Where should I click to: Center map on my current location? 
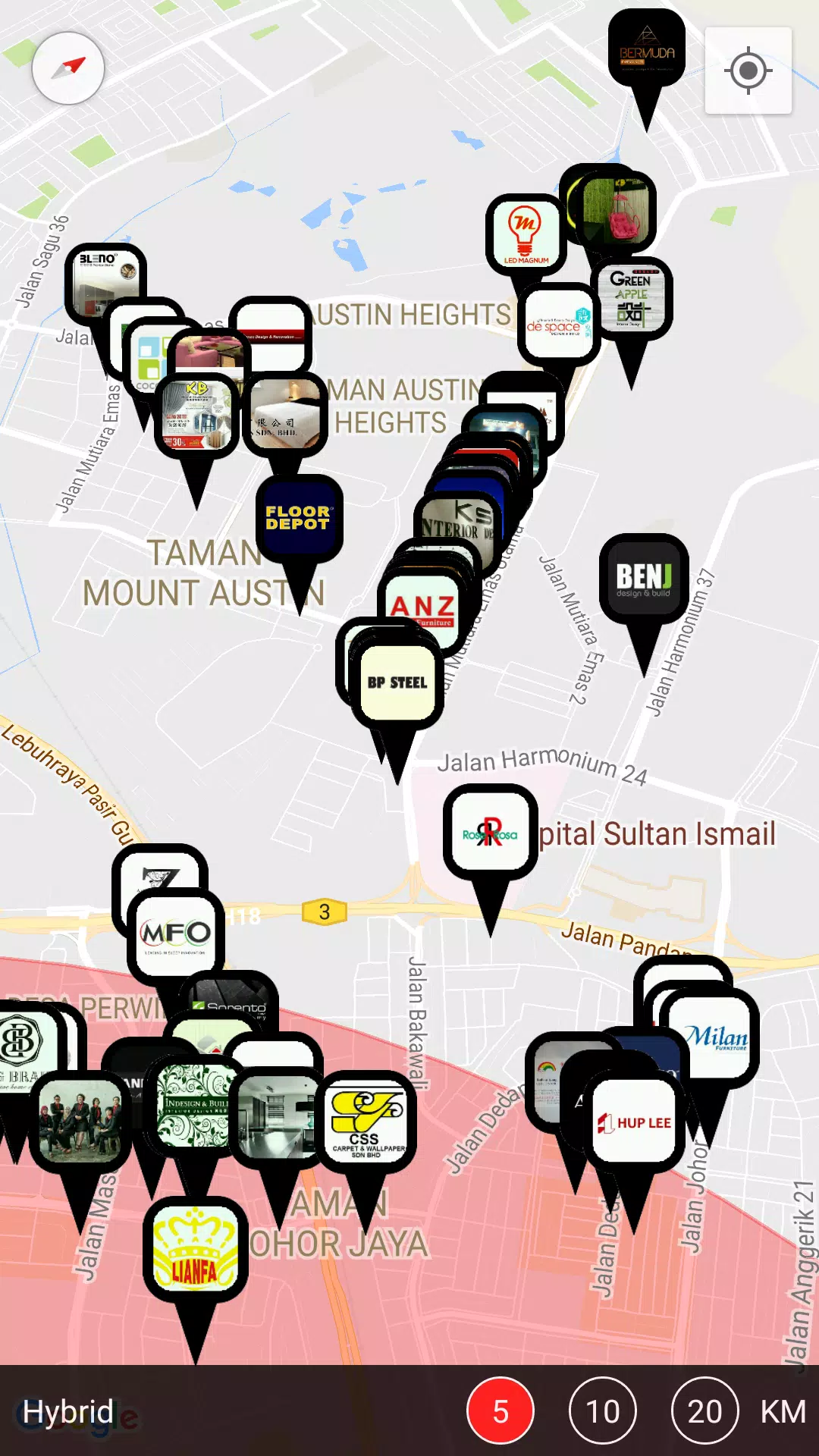point(748,71)
